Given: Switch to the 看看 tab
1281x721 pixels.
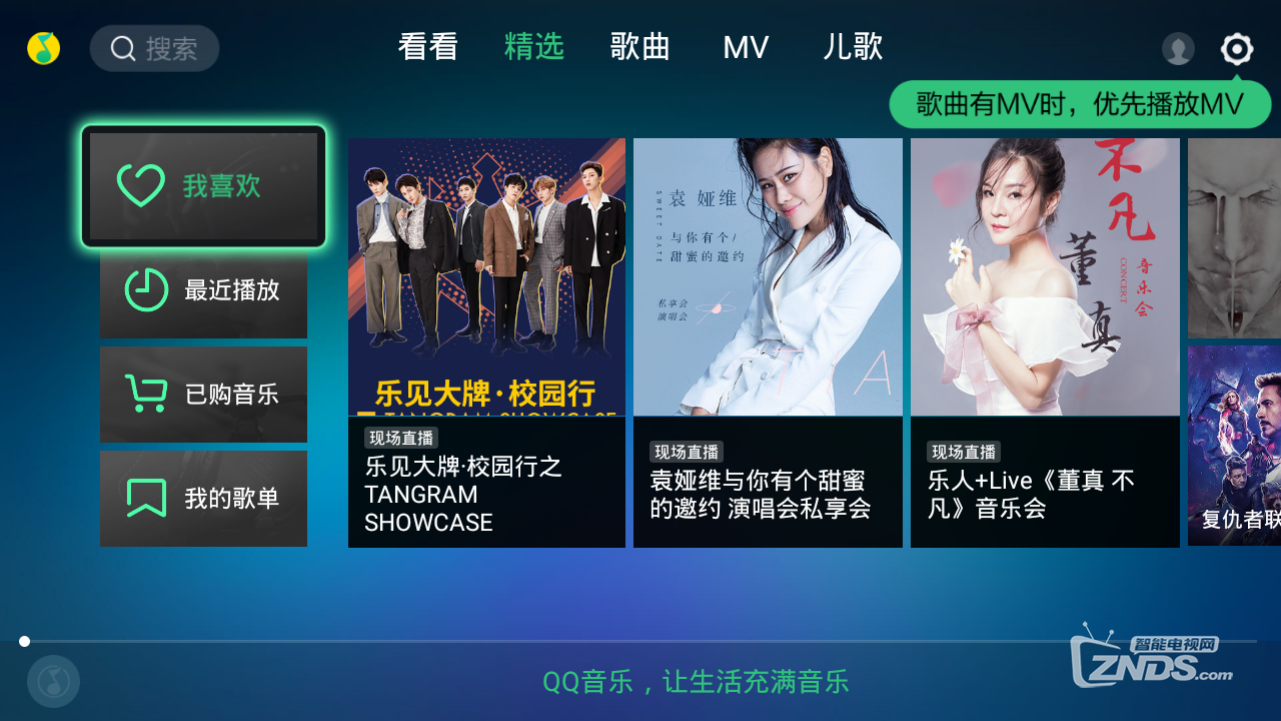Looking at the screenshot, I should click(428, 47).
